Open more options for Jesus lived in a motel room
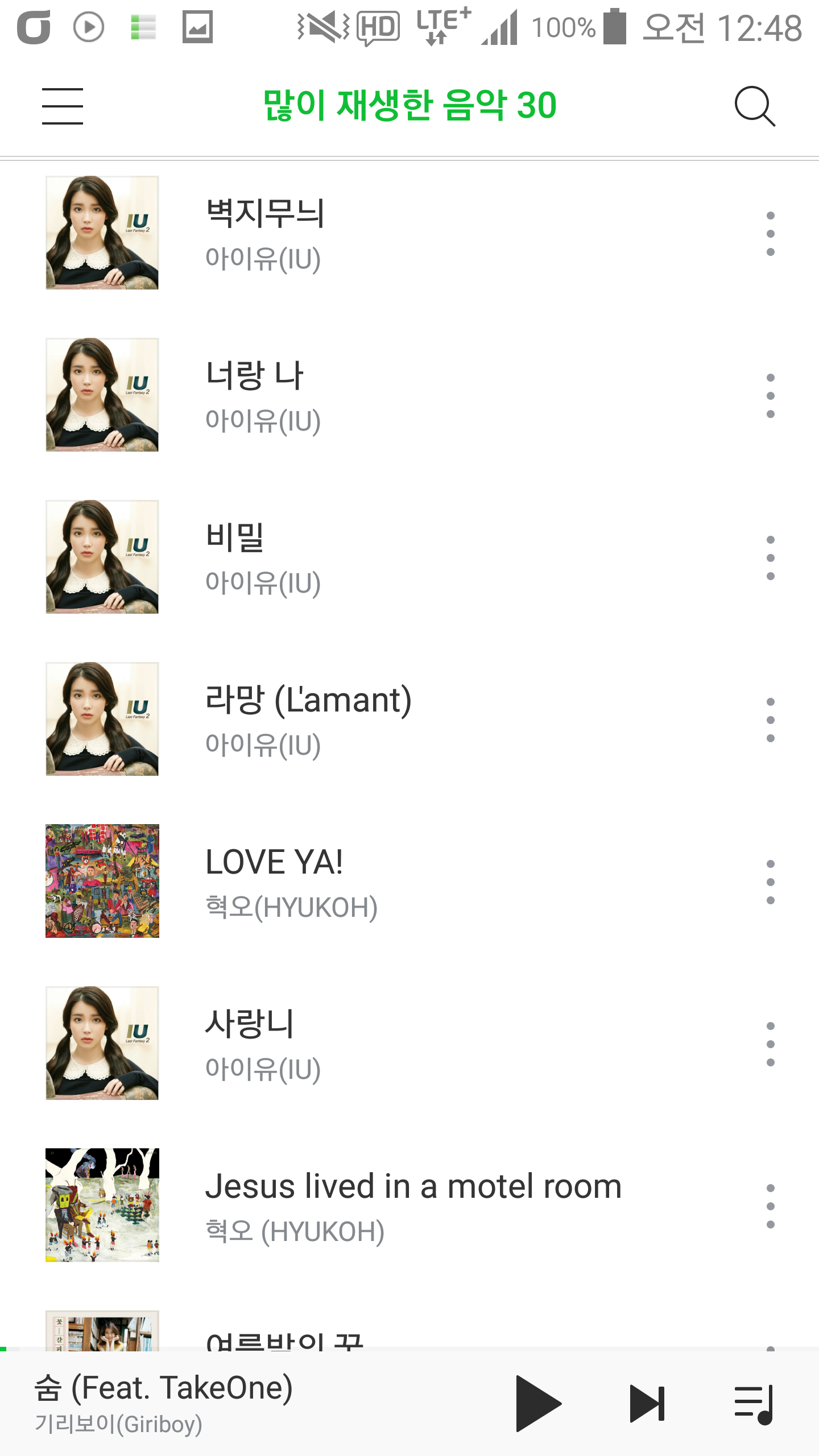 point(770,1206)
